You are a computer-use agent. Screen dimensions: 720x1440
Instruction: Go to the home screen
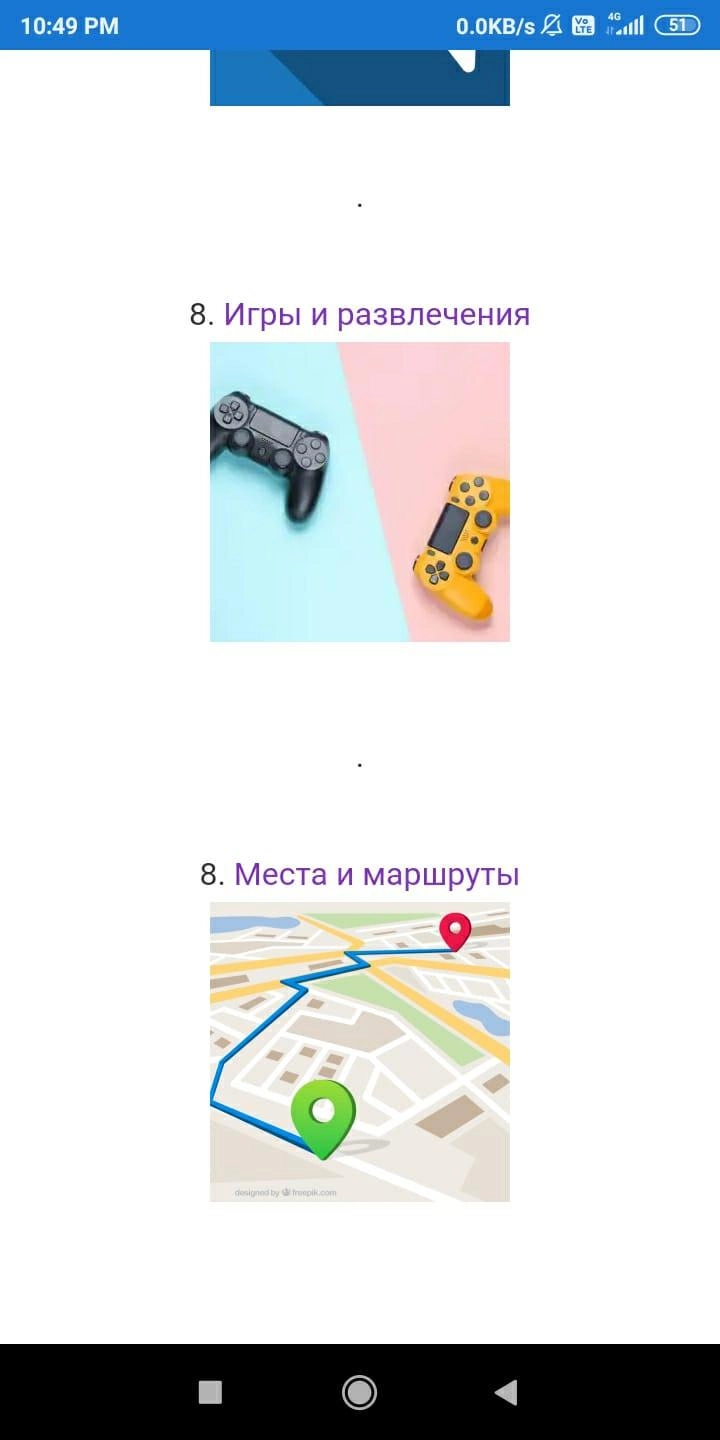359,1392
